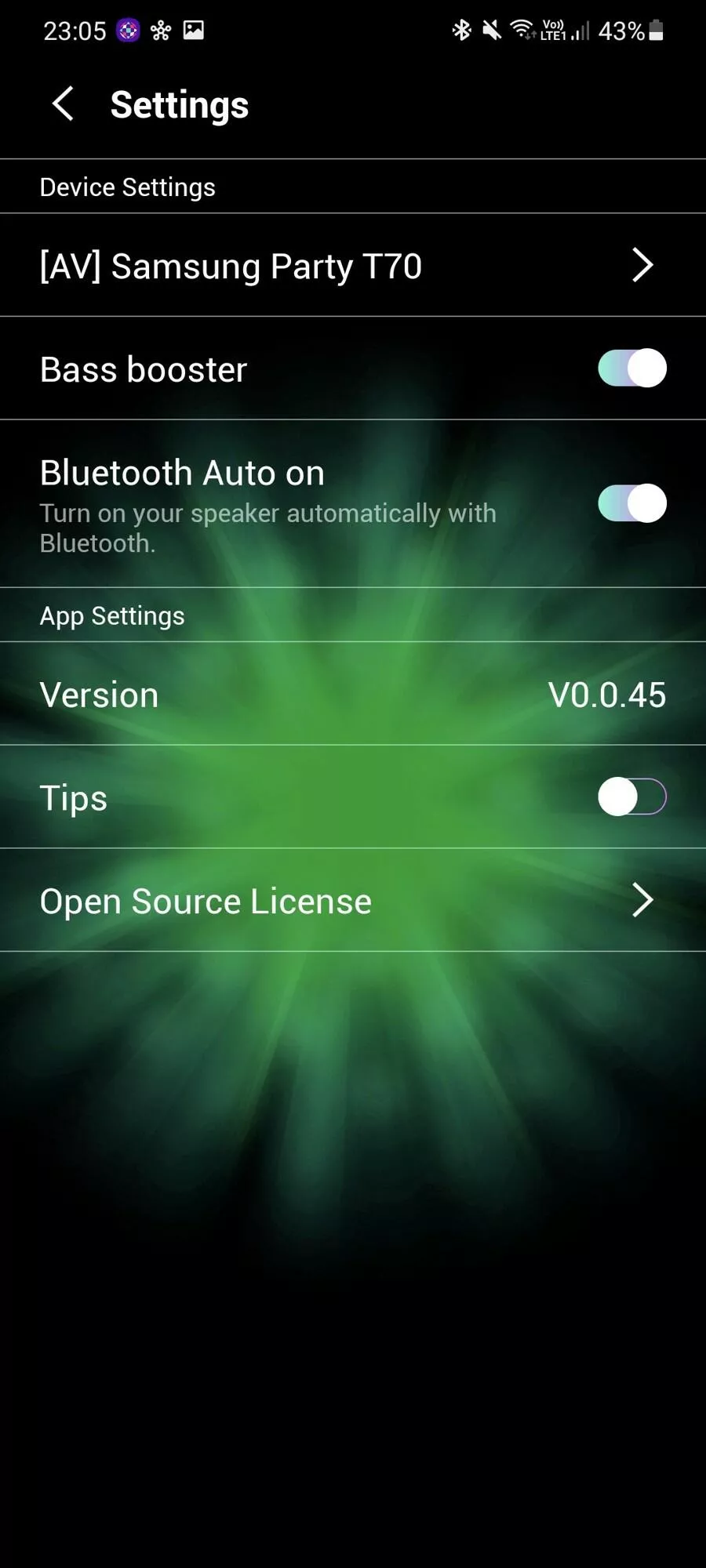Enable the Tips switch

coord(632,797)
